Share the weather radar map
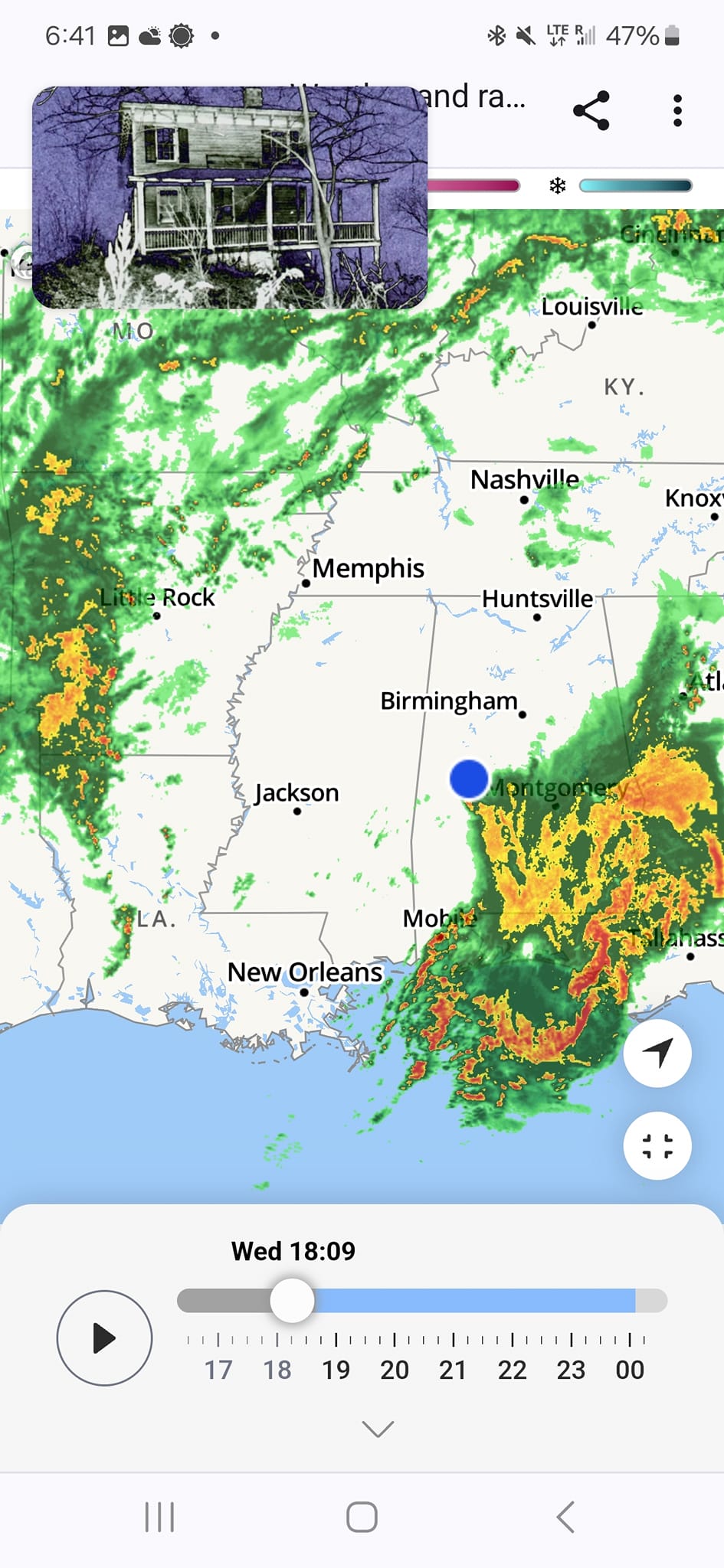Image resolution: width=724 pixels, height=1568 pixels. (x=591, y=111)
